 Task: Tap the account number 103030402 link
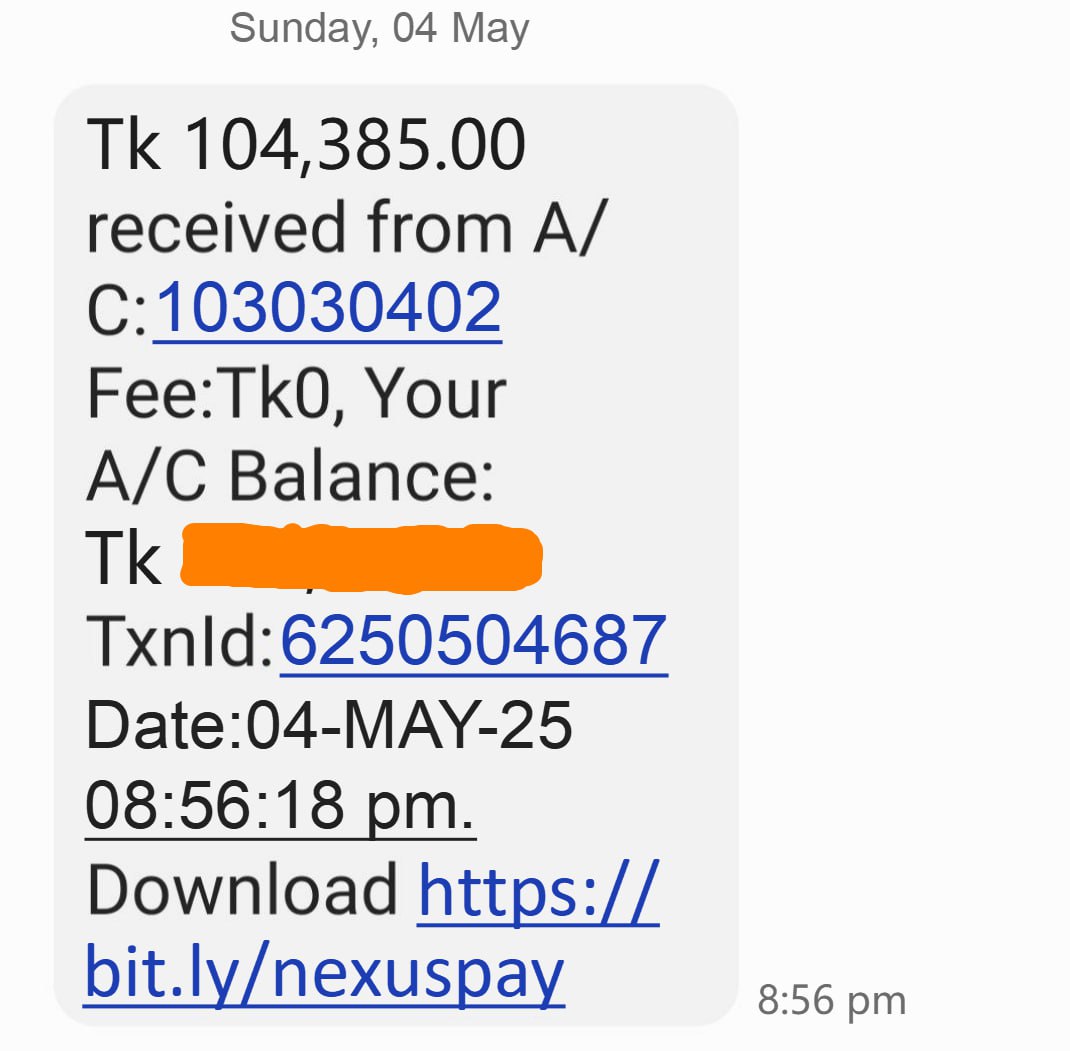point(327,309)
